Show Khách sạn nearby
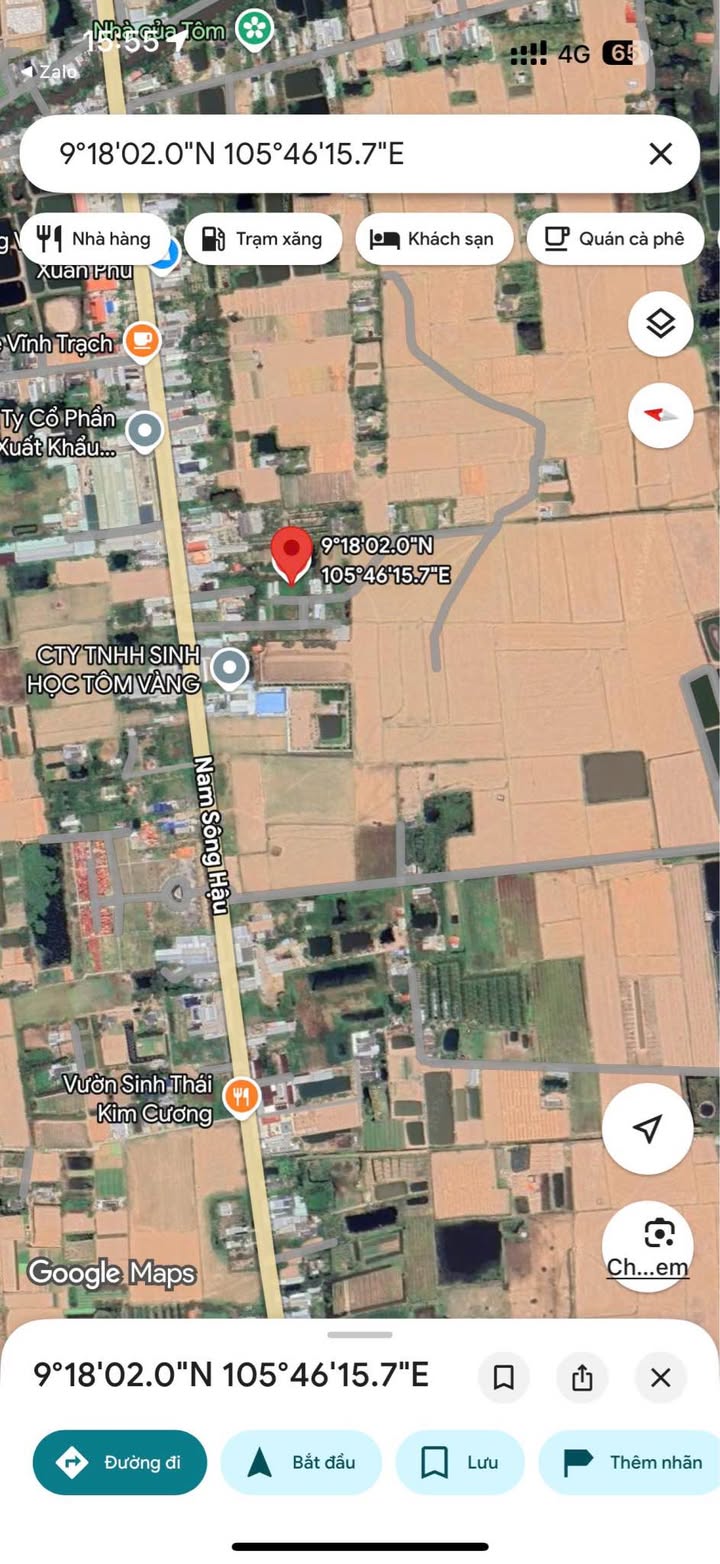This screenshot has width=720, height=1564. click(434, 239)
